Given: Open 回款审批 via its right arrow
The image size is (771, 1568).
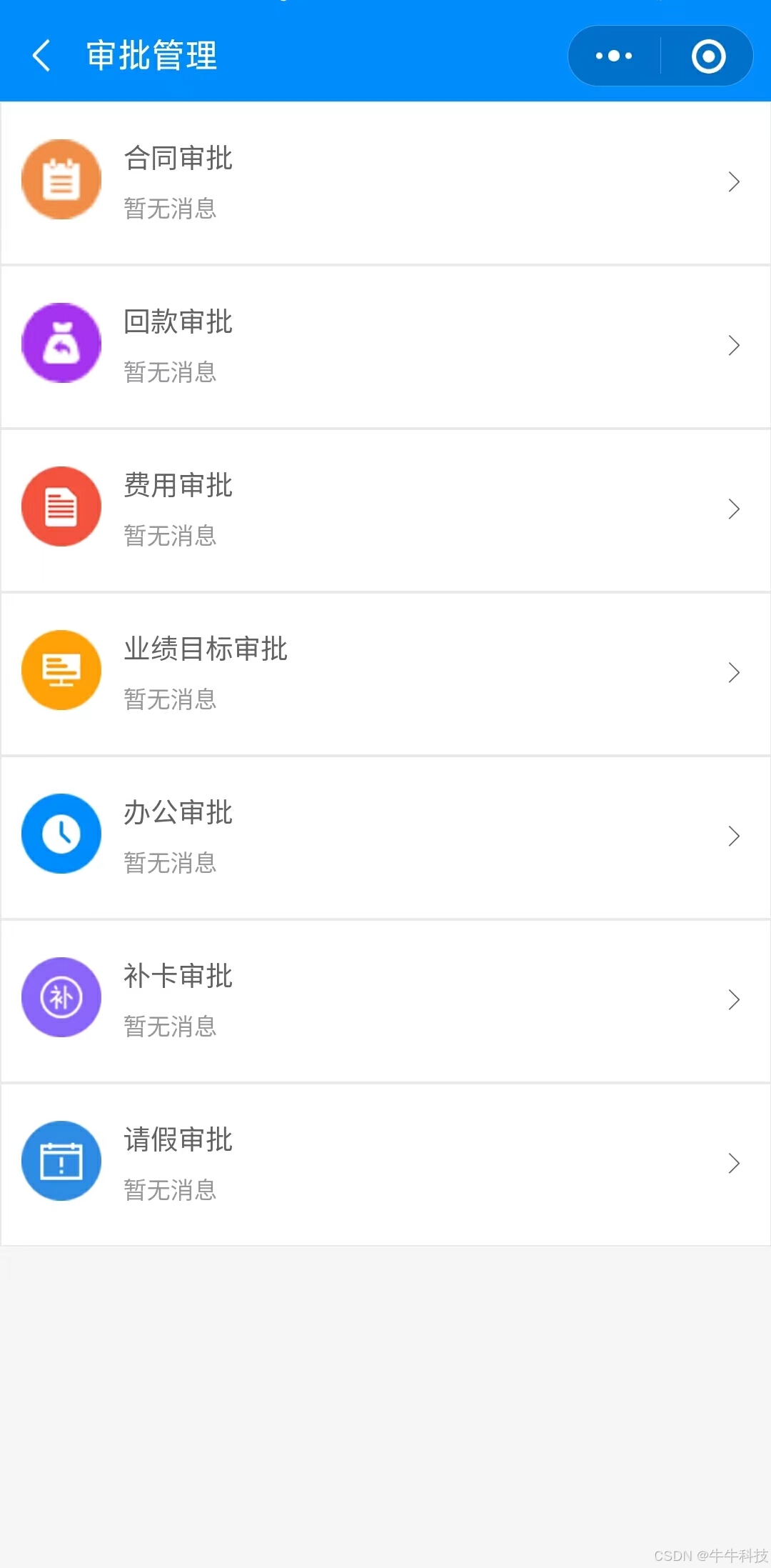Looking at the screenshot, I should [734, 345].
